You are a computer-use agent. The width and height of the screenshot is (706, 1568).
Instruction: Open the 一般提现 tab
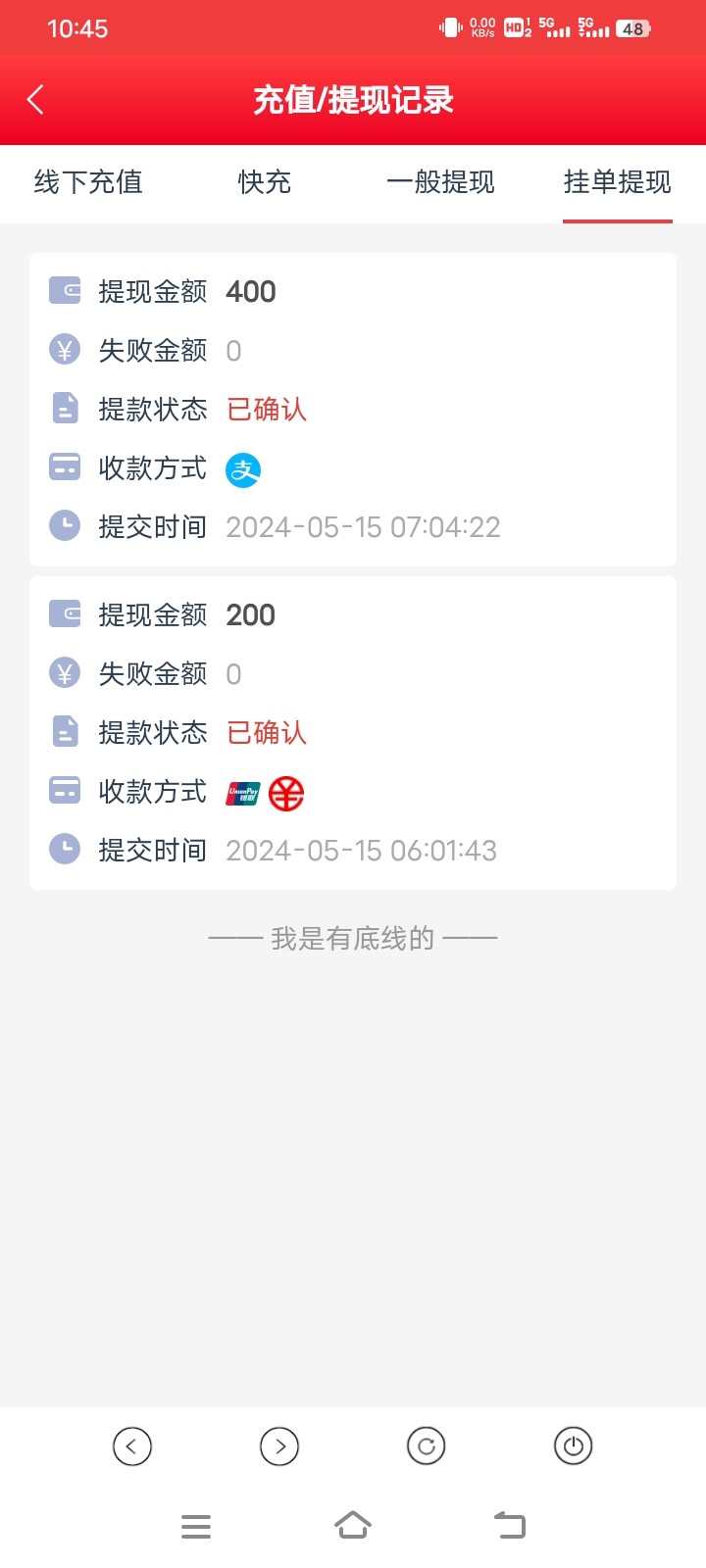(x=441, y=182)
